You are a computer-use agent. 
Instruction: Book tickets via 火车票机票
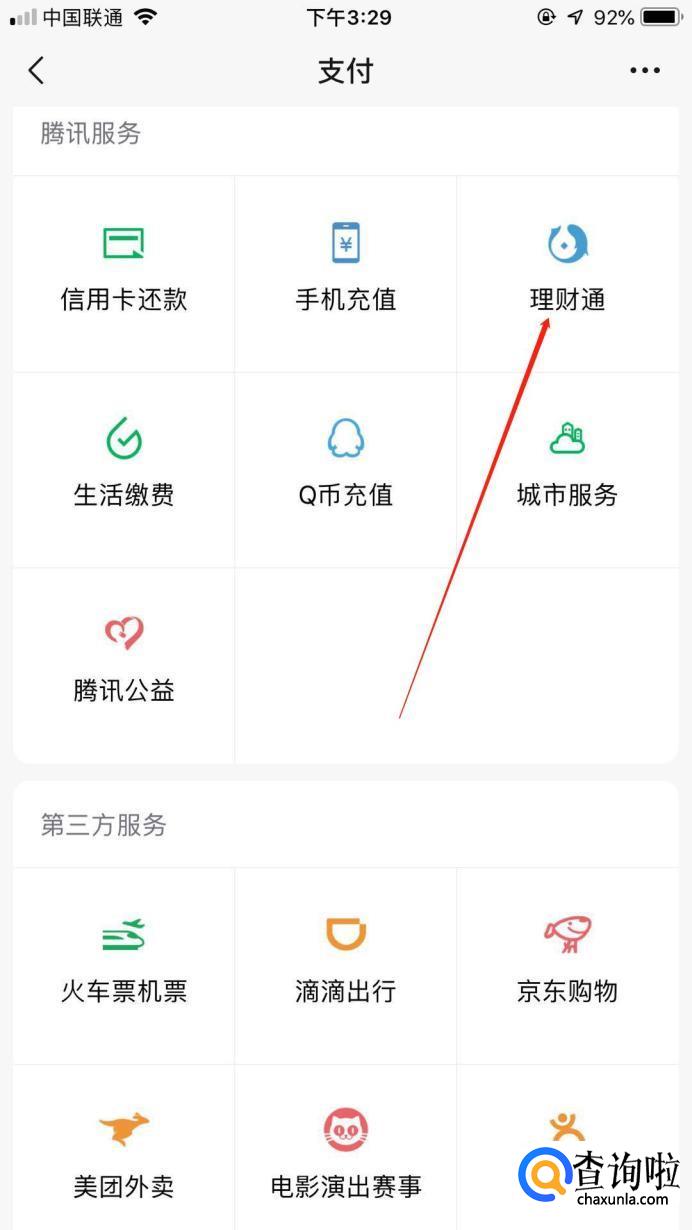click(124, 962)
